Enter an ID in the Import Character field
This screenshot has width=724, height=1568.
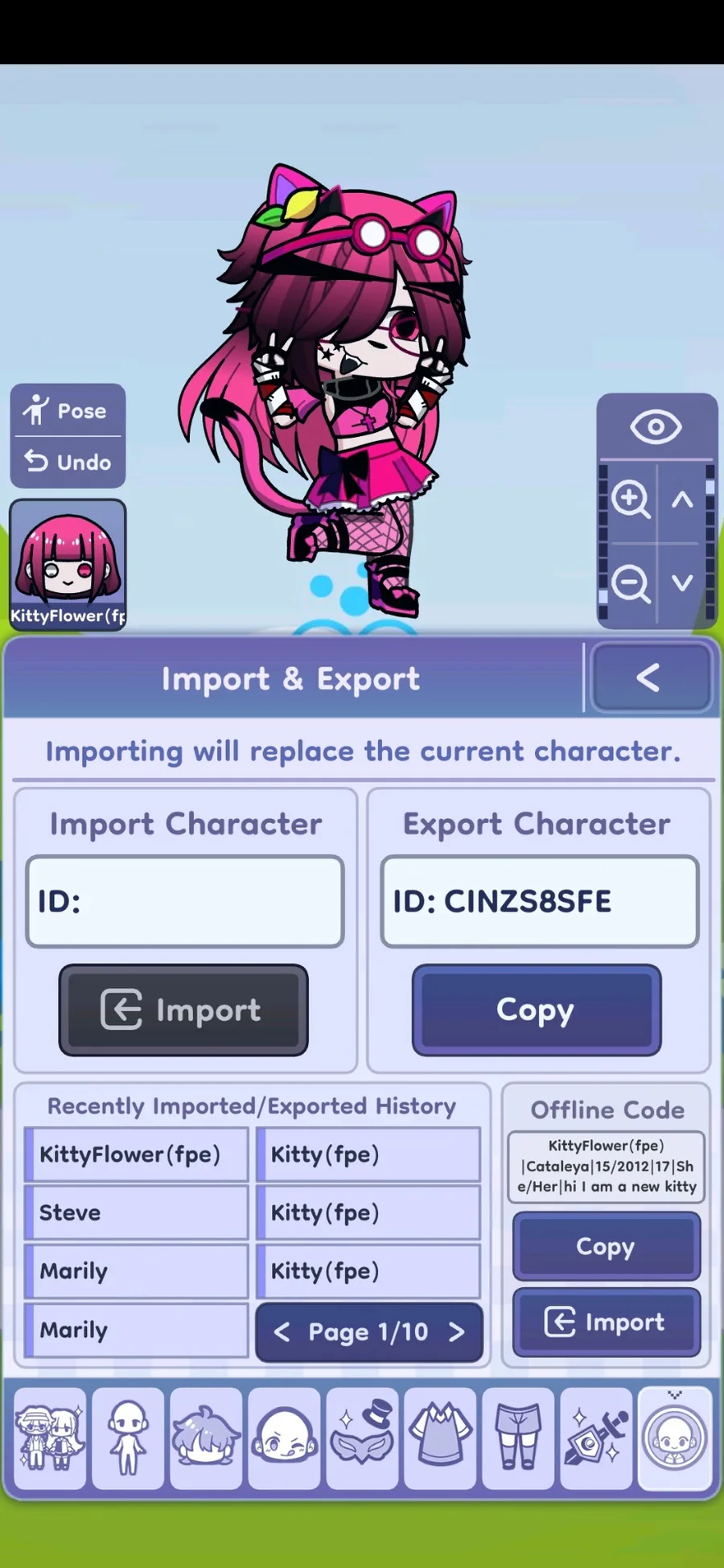click(x=185, y=901)
